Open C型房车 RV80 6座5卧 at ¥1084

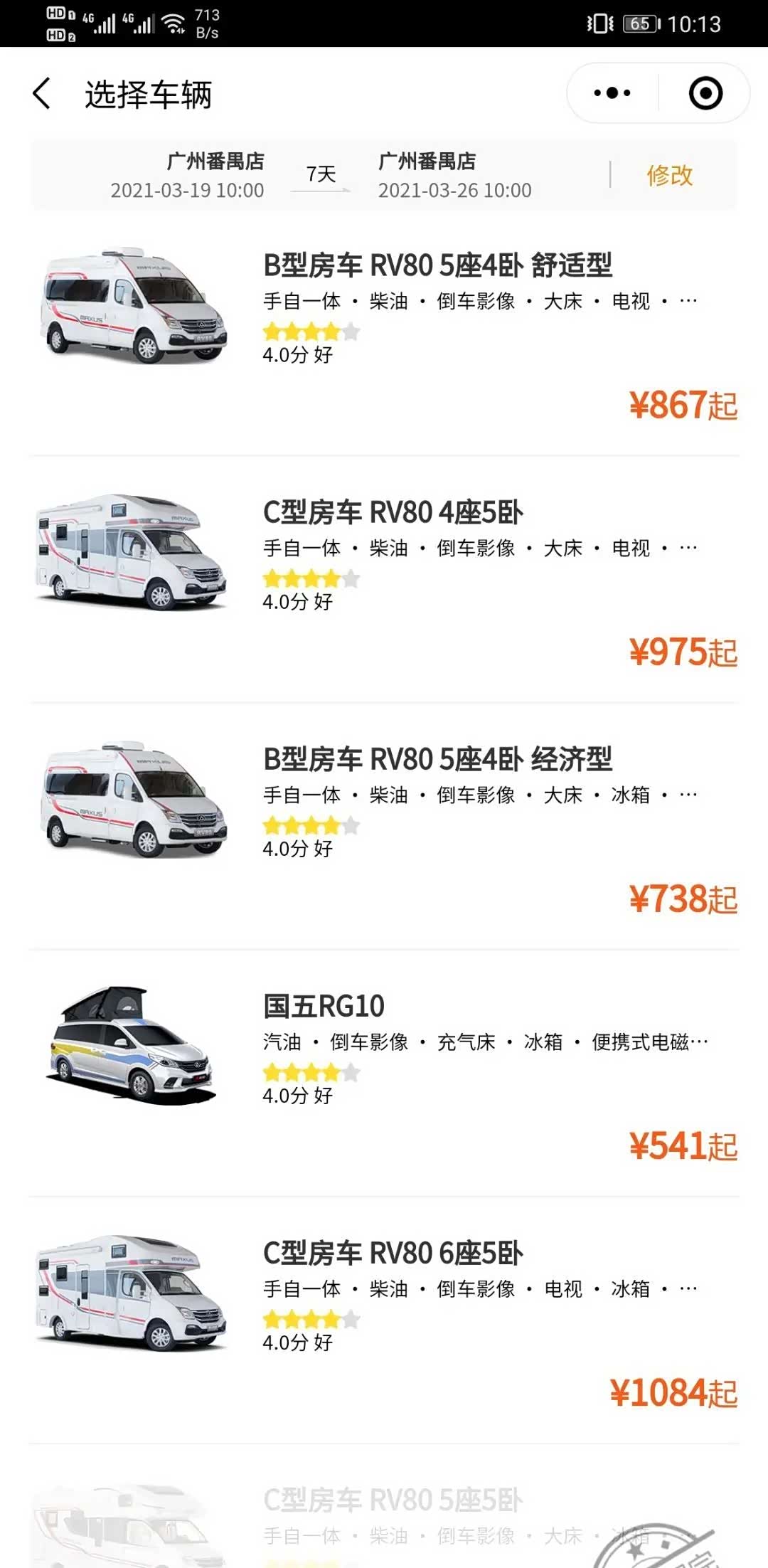coord(393,1254)
